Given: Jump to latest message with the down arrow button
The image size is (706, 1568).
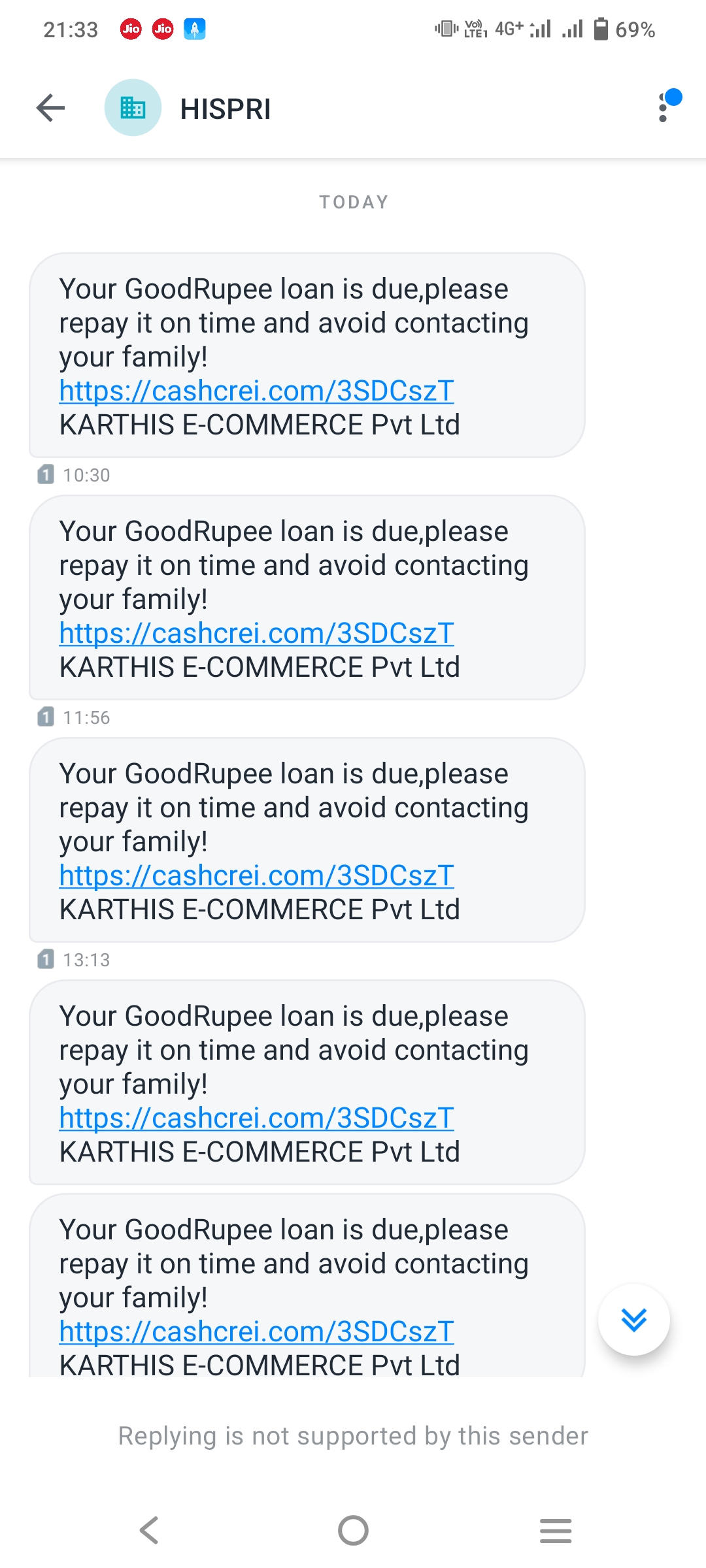Looking at the screenshot, I should pyautogui.click(x=633, y=1320).
